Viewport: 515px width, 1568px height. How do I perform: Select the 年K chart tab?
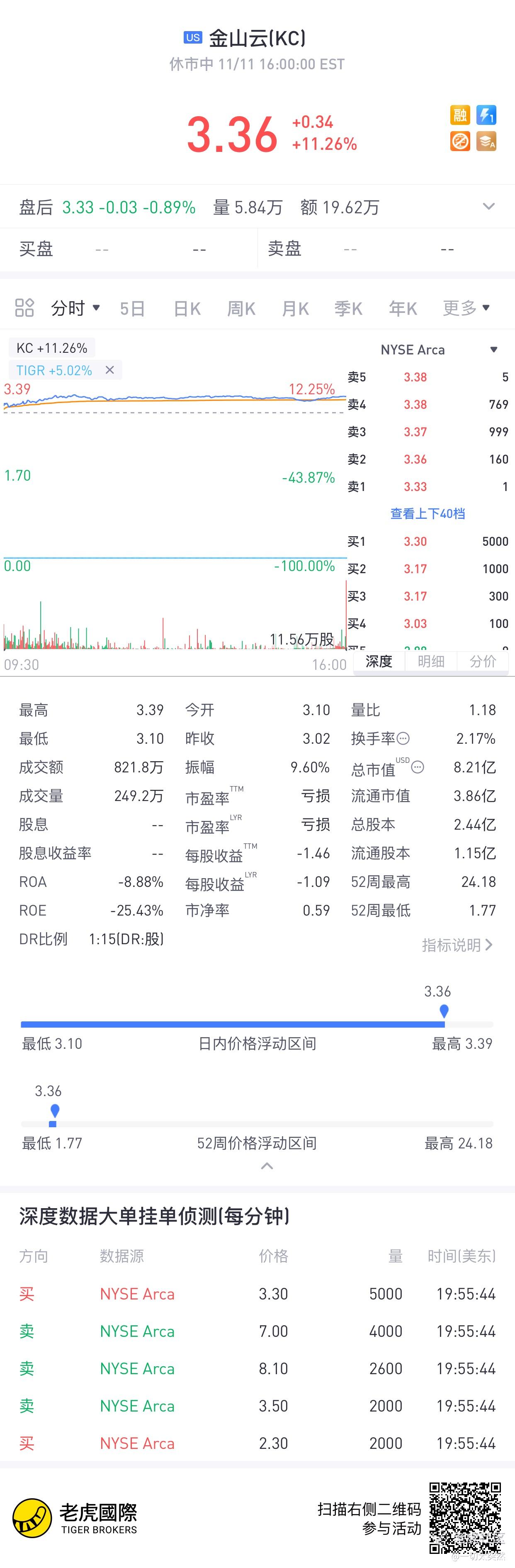(x=403, y=309)
